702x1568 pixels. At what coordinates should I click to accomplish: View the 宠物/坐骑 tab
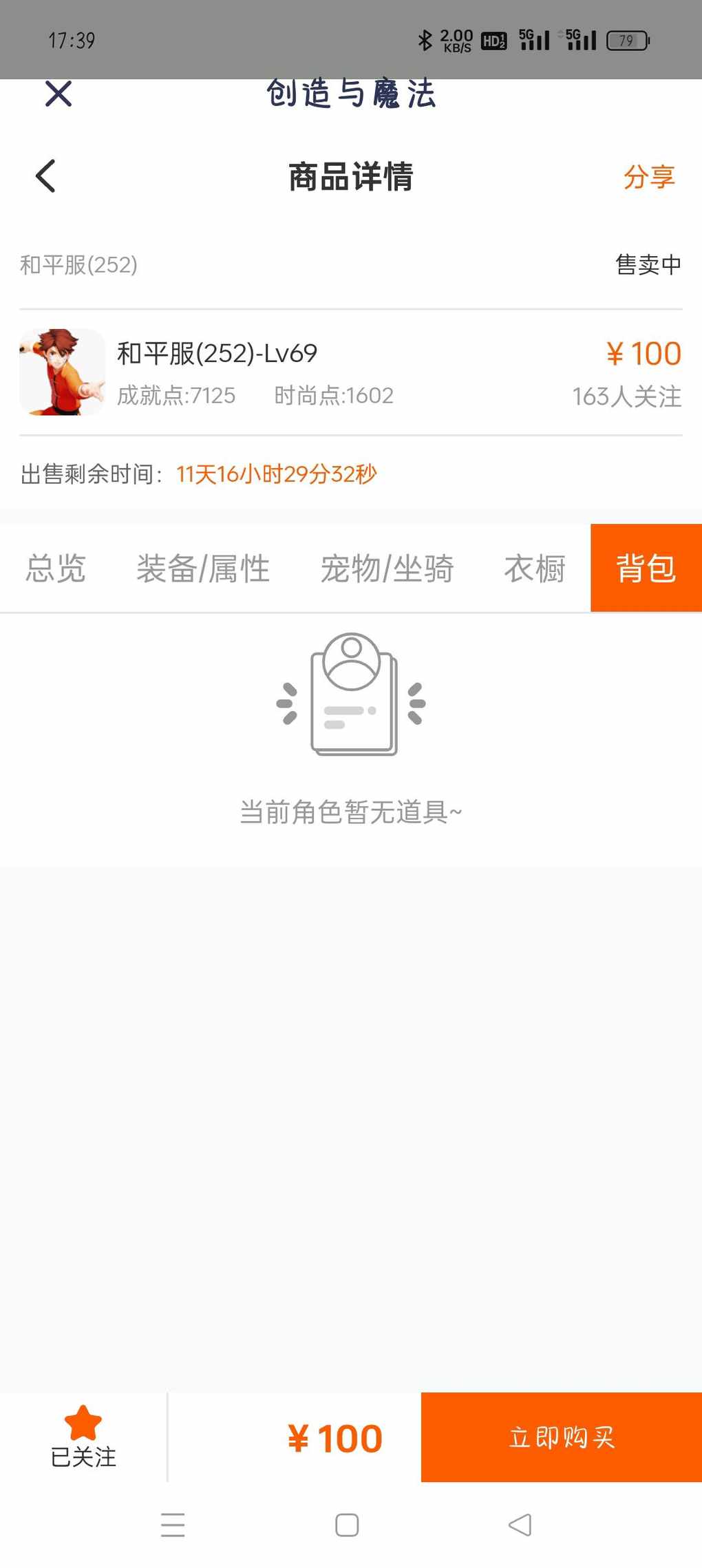tap(387, 569)
